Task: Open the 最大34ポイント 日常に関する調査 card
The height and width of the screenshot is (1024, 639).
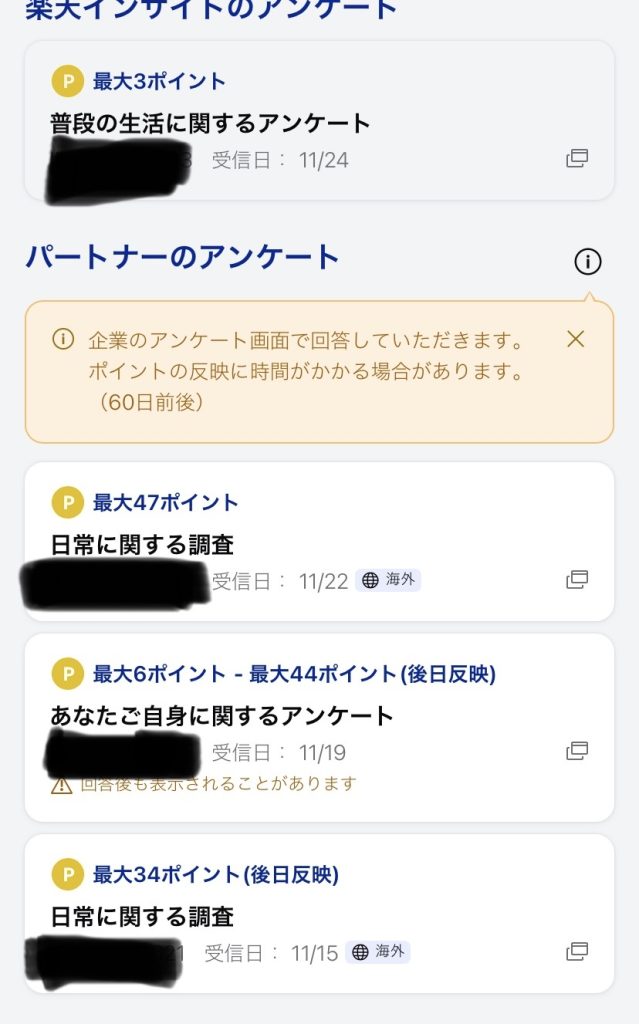Action: pyautogui.click(x=318, y=915)
